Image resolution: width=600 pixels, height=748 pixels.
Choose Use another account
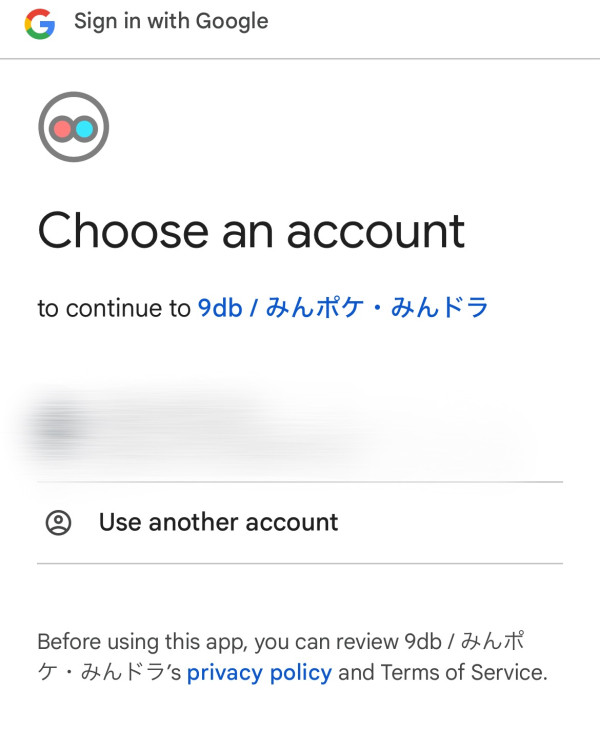[218, 522]
